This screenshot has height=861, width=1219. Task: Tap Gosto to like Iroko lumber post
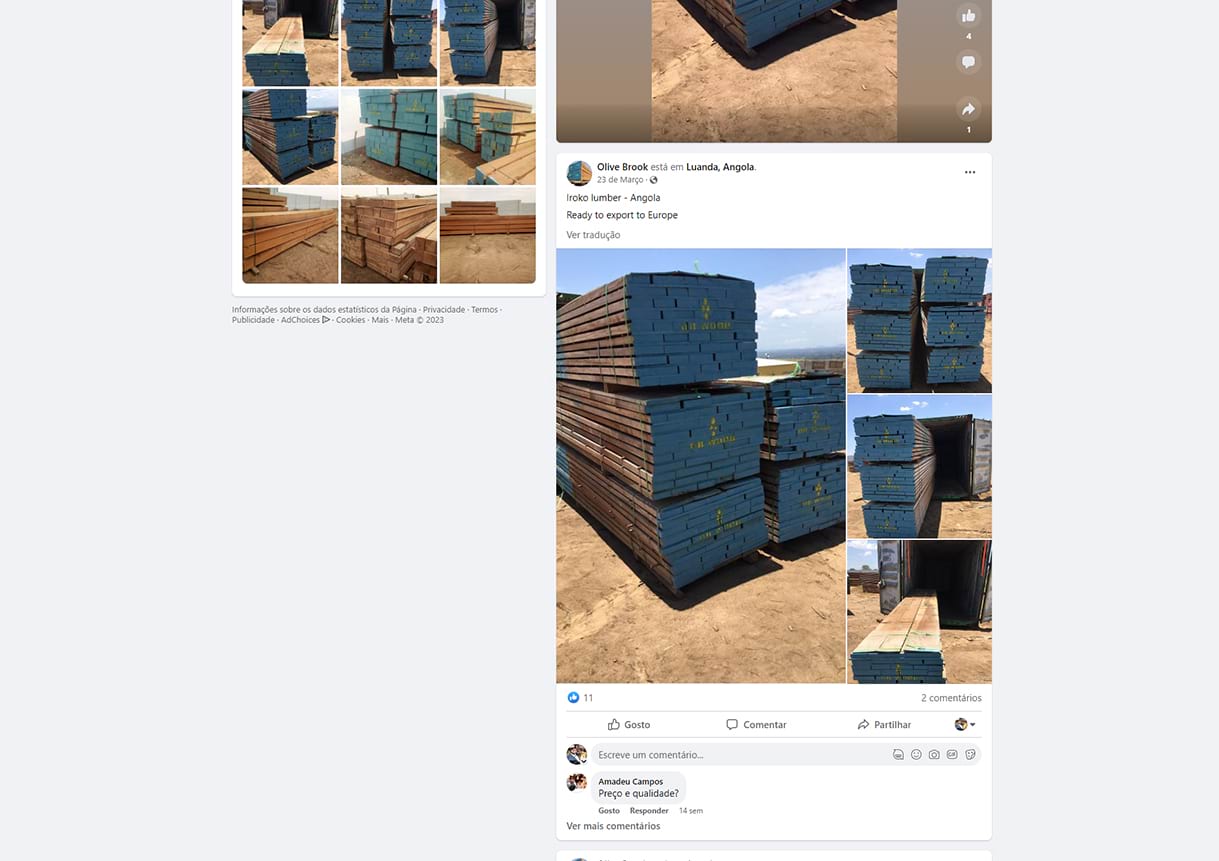629,725
